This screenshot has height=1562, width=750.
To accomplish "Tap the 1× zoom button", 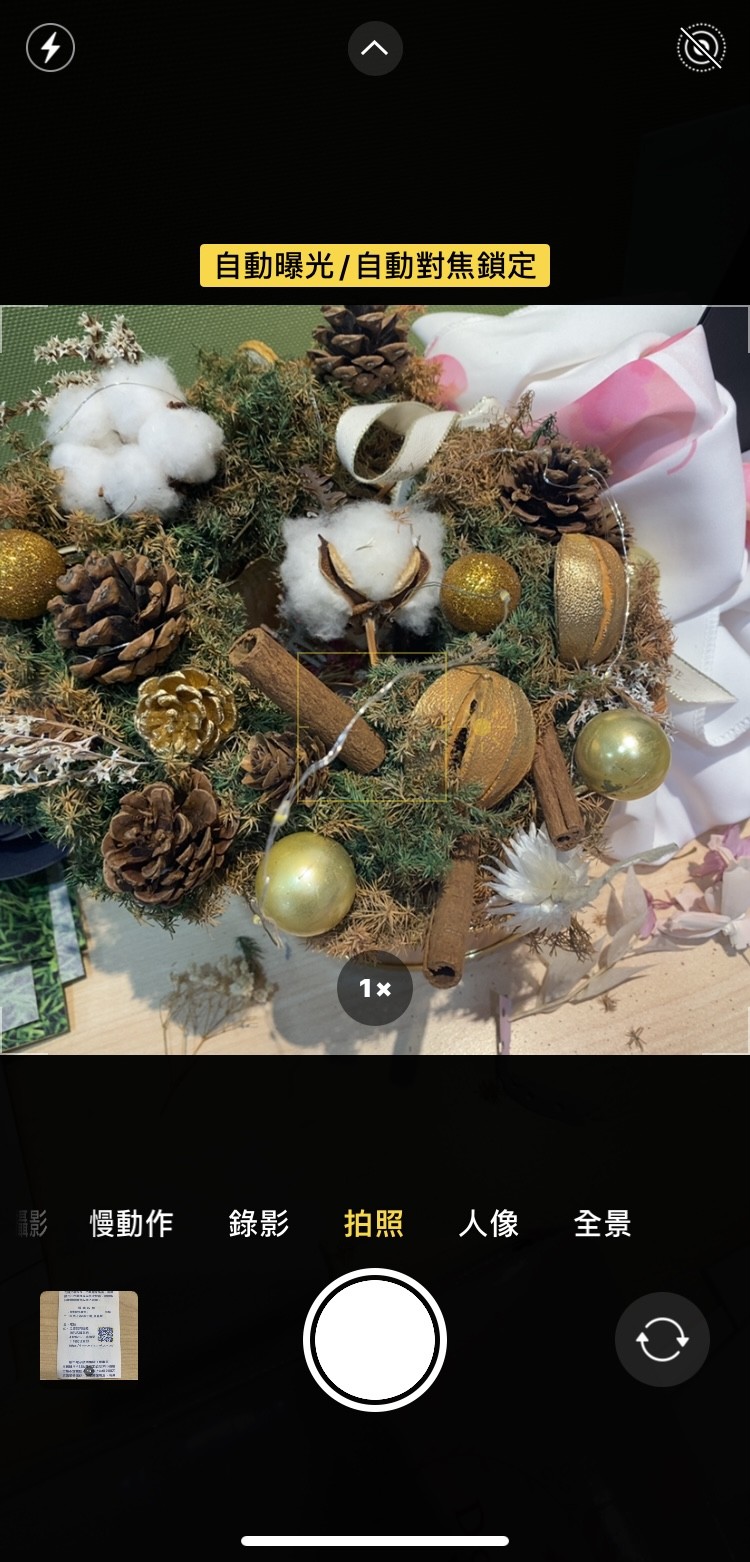I will tap(375, 988).
